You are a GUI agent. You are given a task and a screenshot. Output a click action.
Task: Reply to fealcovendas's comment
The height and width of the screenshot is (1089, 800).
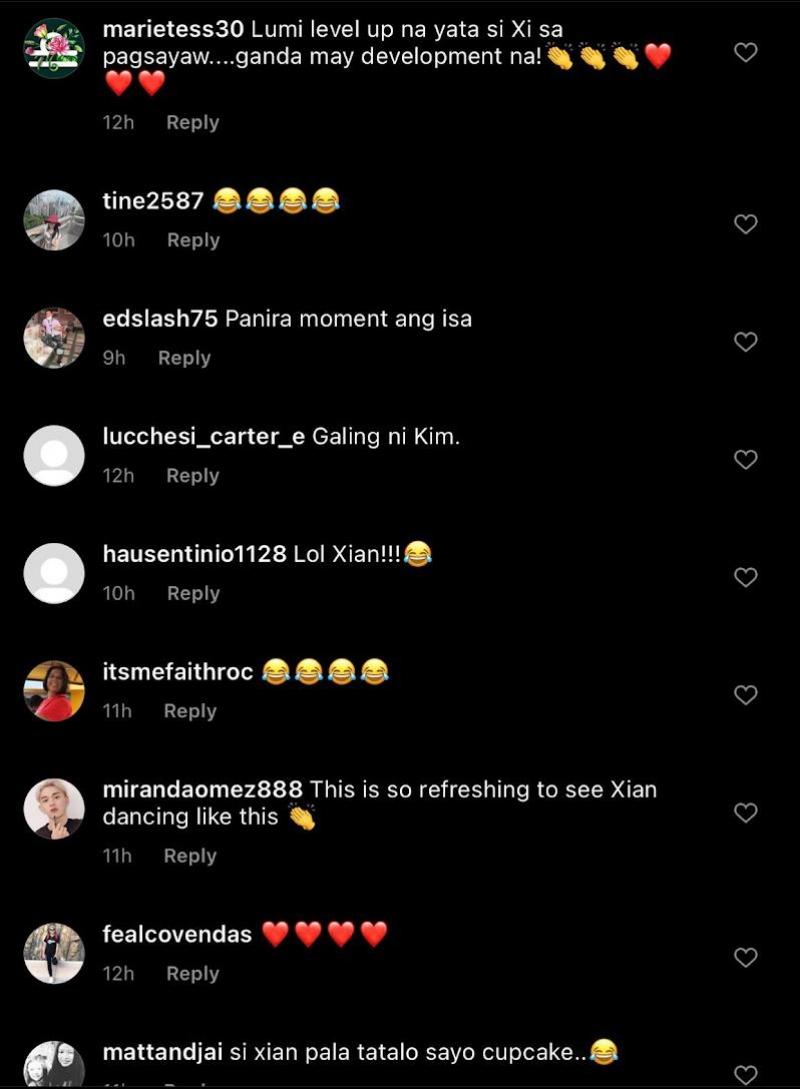(192, 973)
